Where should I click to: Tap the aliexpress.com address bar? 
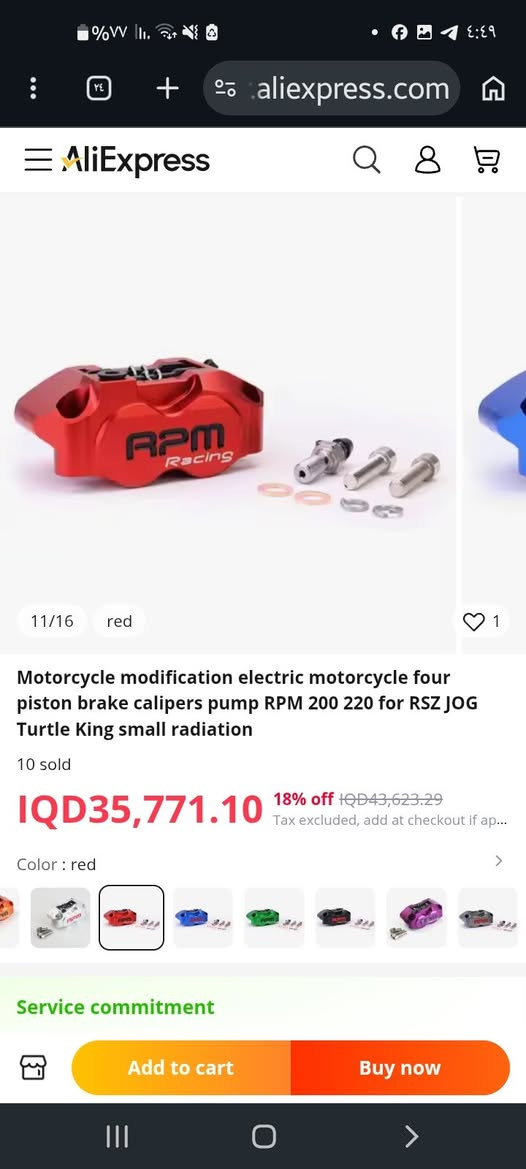(x=332, y=89)
